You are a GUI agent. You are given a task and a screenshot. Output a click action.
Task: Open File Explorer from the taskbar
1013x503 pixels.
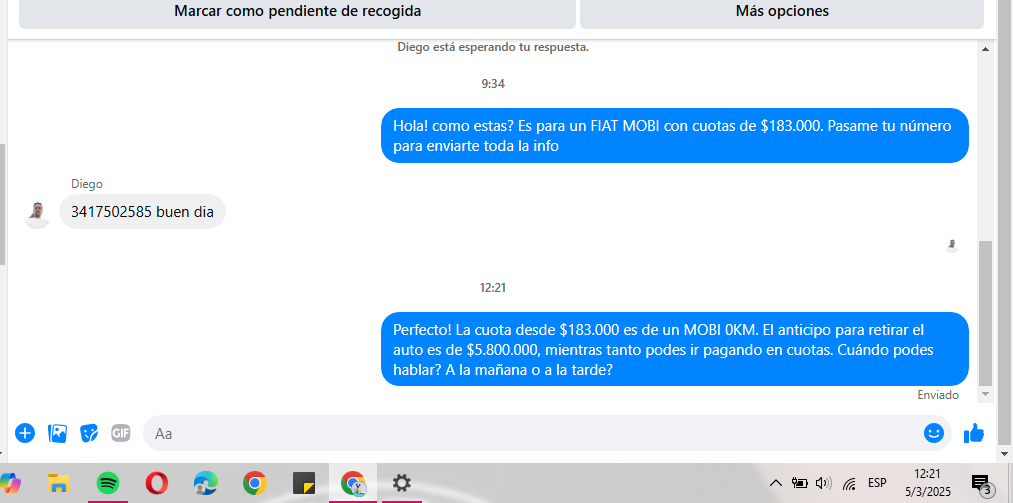tap(59, 484)
